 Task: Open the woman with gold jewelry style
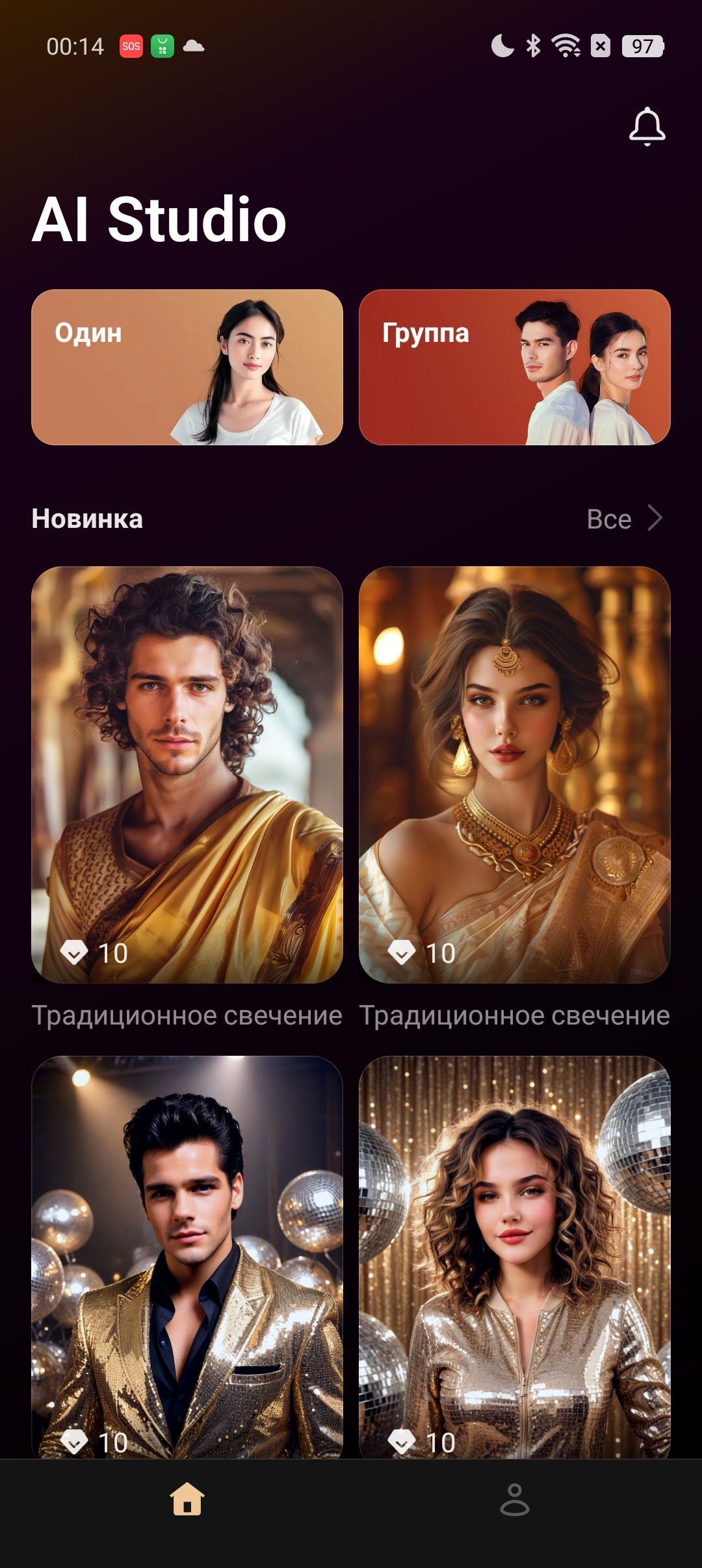(514, 774)
